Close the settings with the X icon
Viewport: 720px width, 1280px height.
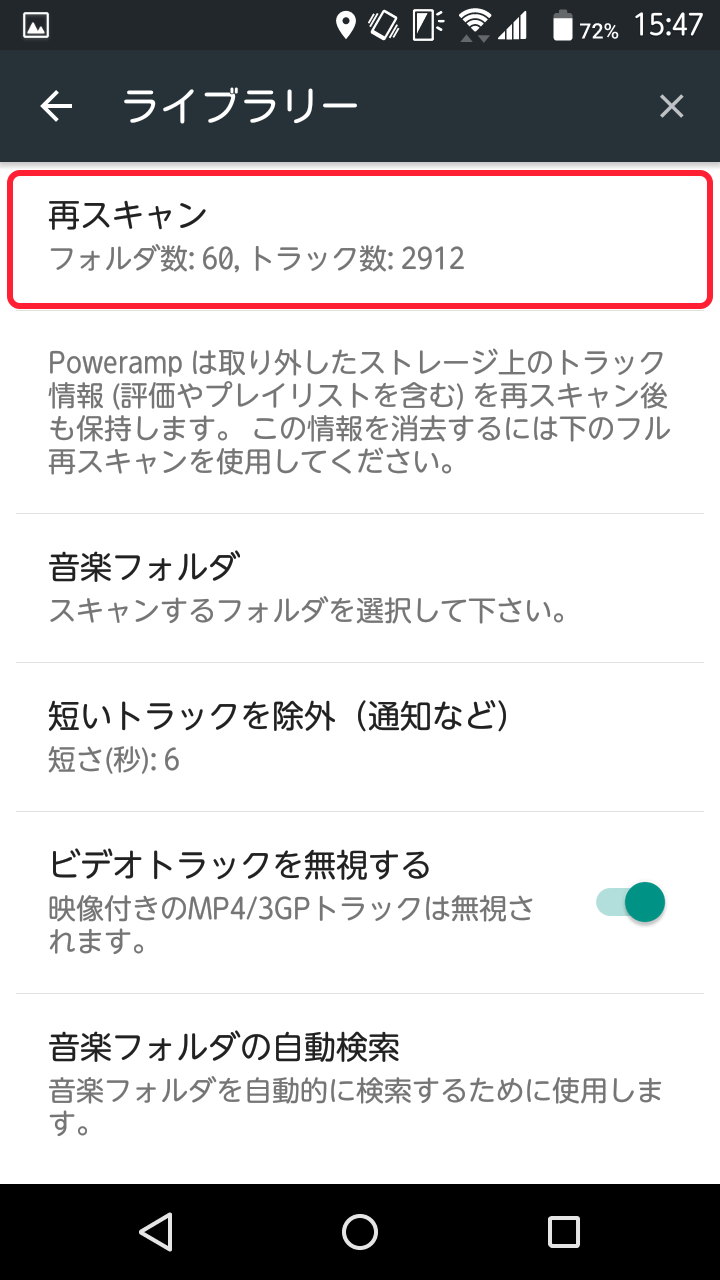pos(671,106)
